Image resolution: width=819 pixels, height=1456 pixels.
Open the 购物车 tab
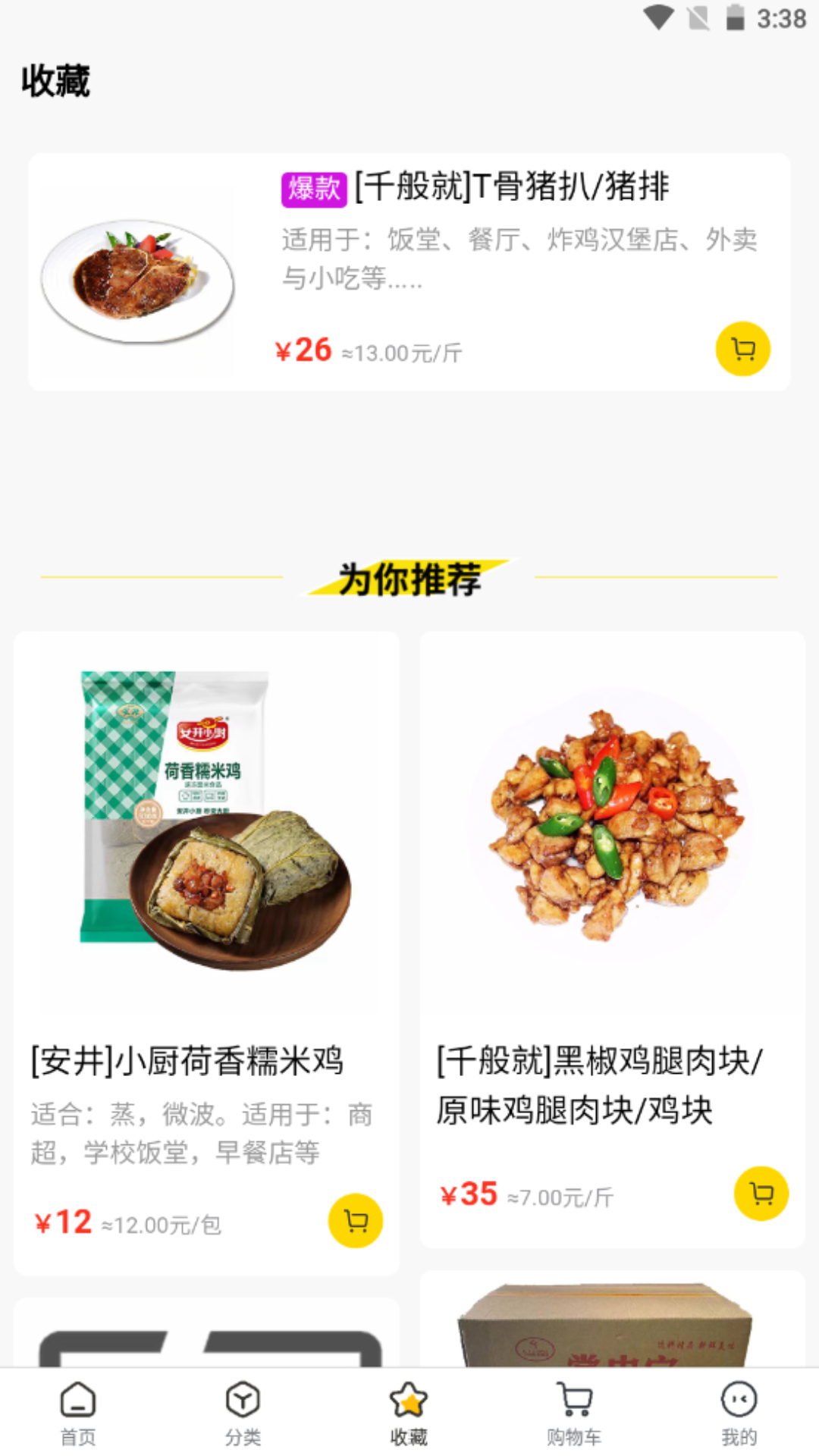[x=574, y=1413]
